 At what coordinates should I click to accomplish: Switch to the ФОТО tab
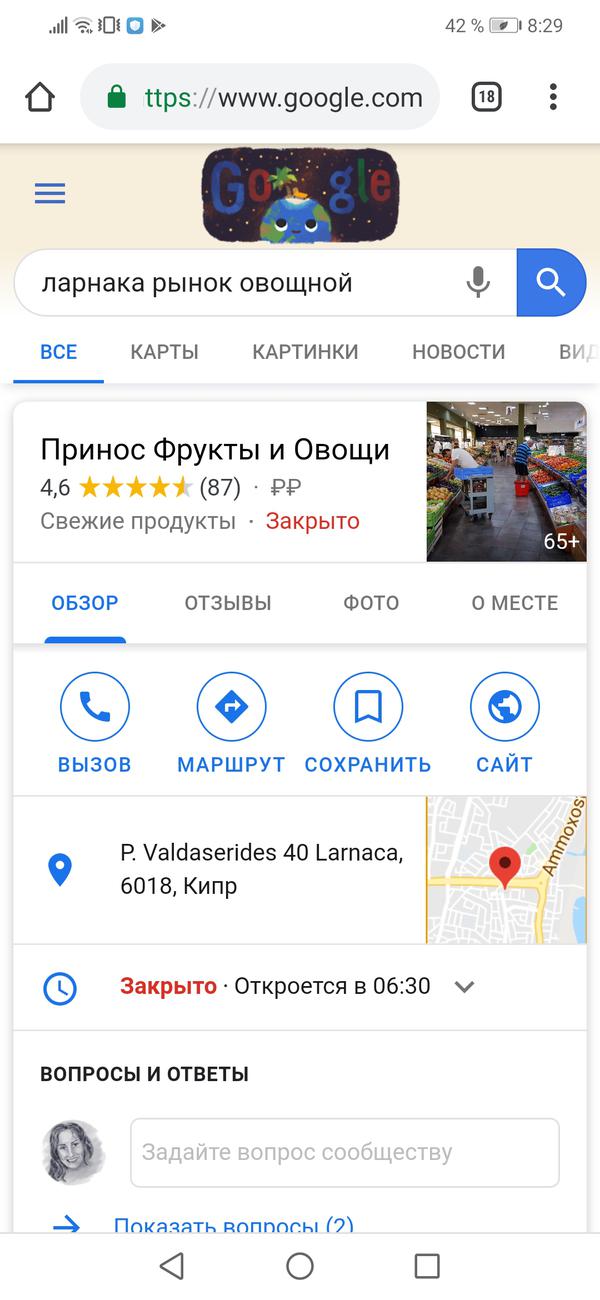(371, 603)
